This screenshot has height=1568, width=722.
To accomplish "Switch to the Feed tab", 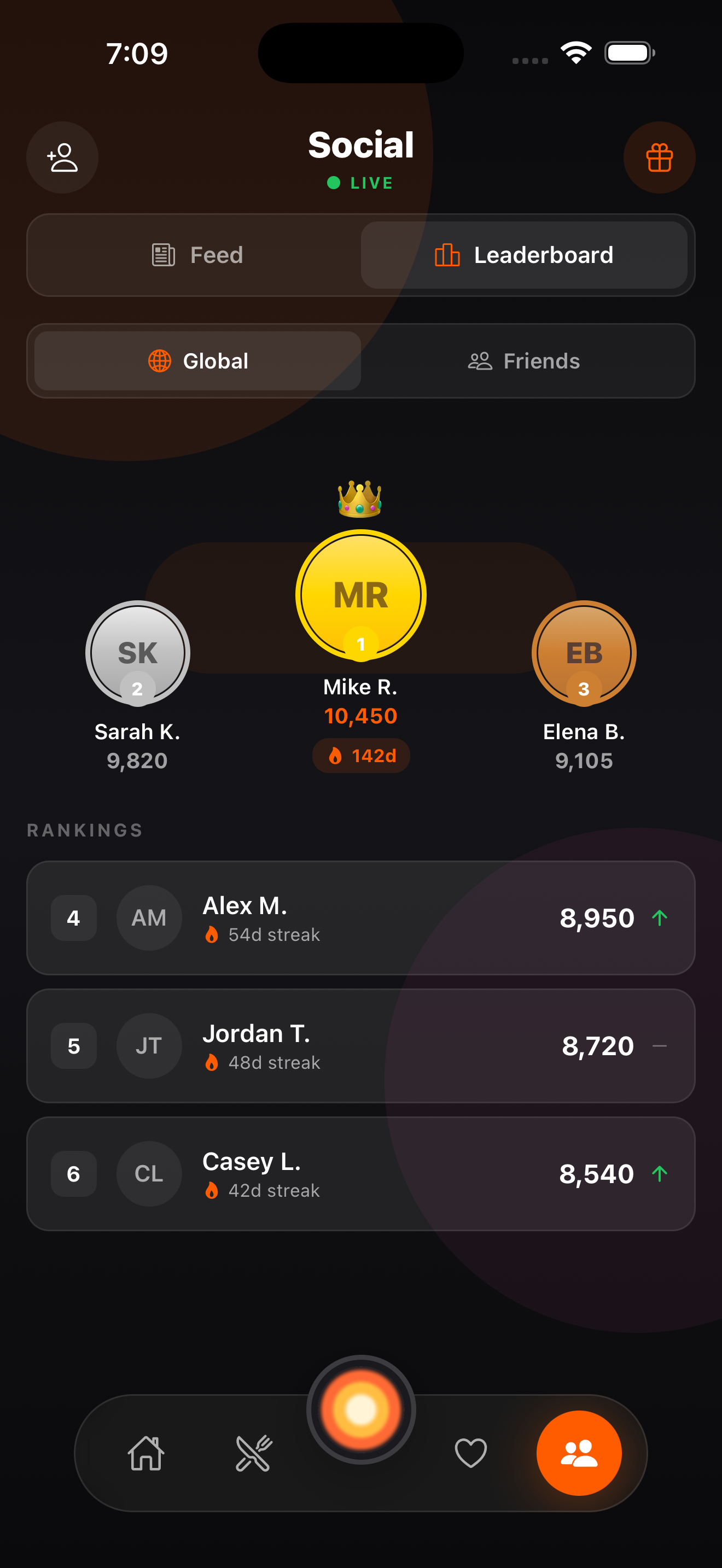I will coord(197,255).
